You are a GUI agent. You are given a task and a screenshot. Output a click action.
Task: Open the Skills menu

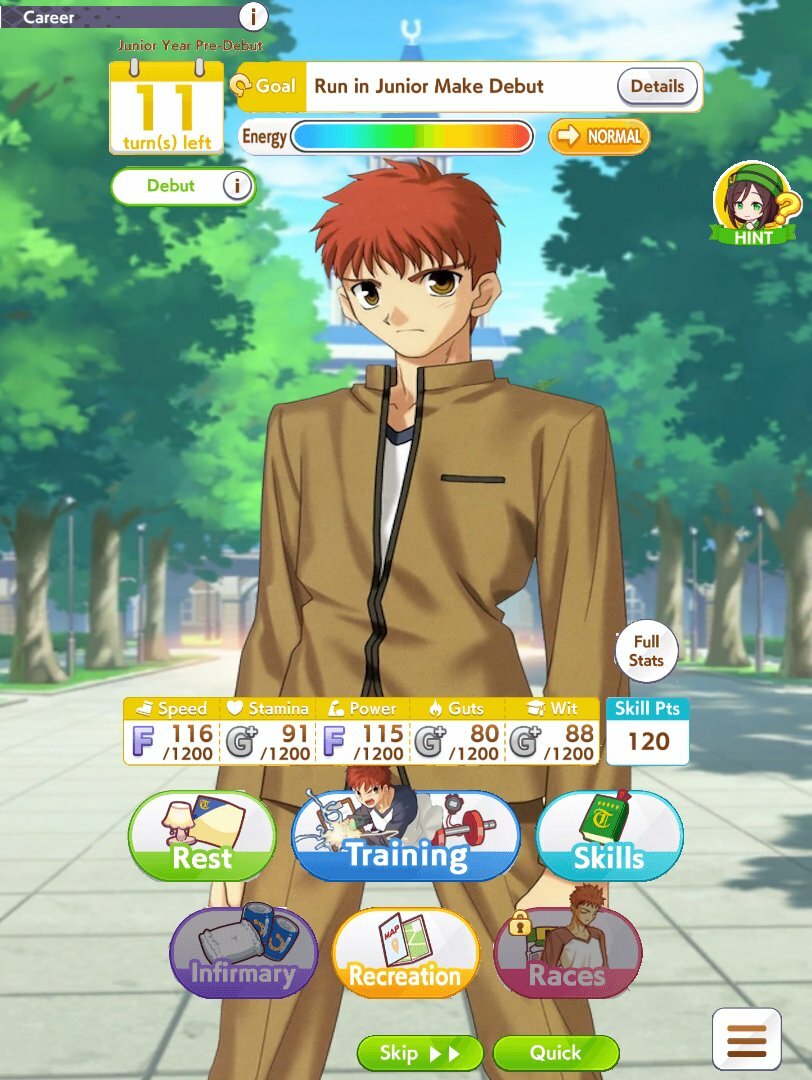(x=609, y=837)
